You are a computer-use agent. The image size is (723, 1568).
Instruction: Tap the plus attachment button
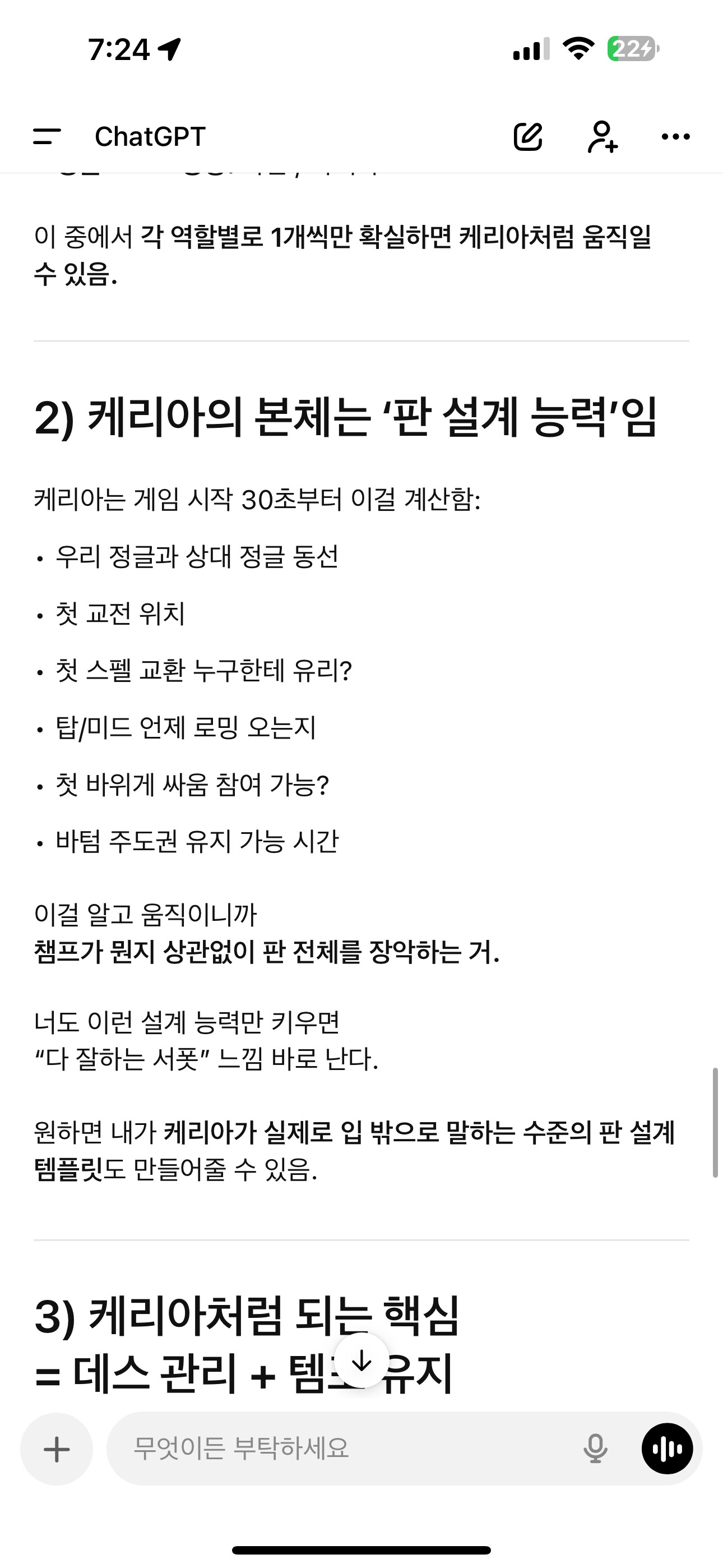[57, 1449]
